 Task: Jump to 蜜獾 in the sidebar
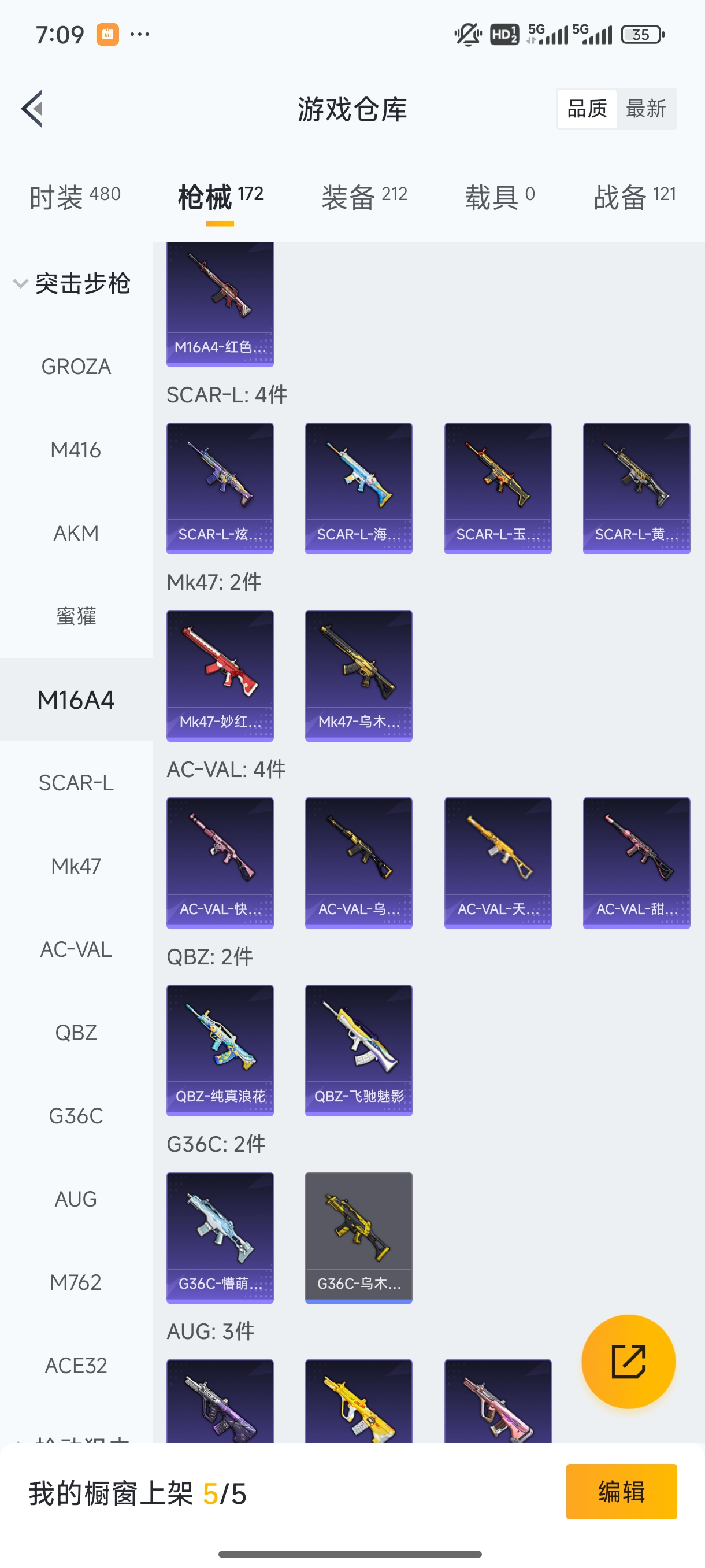coord(76,616)
